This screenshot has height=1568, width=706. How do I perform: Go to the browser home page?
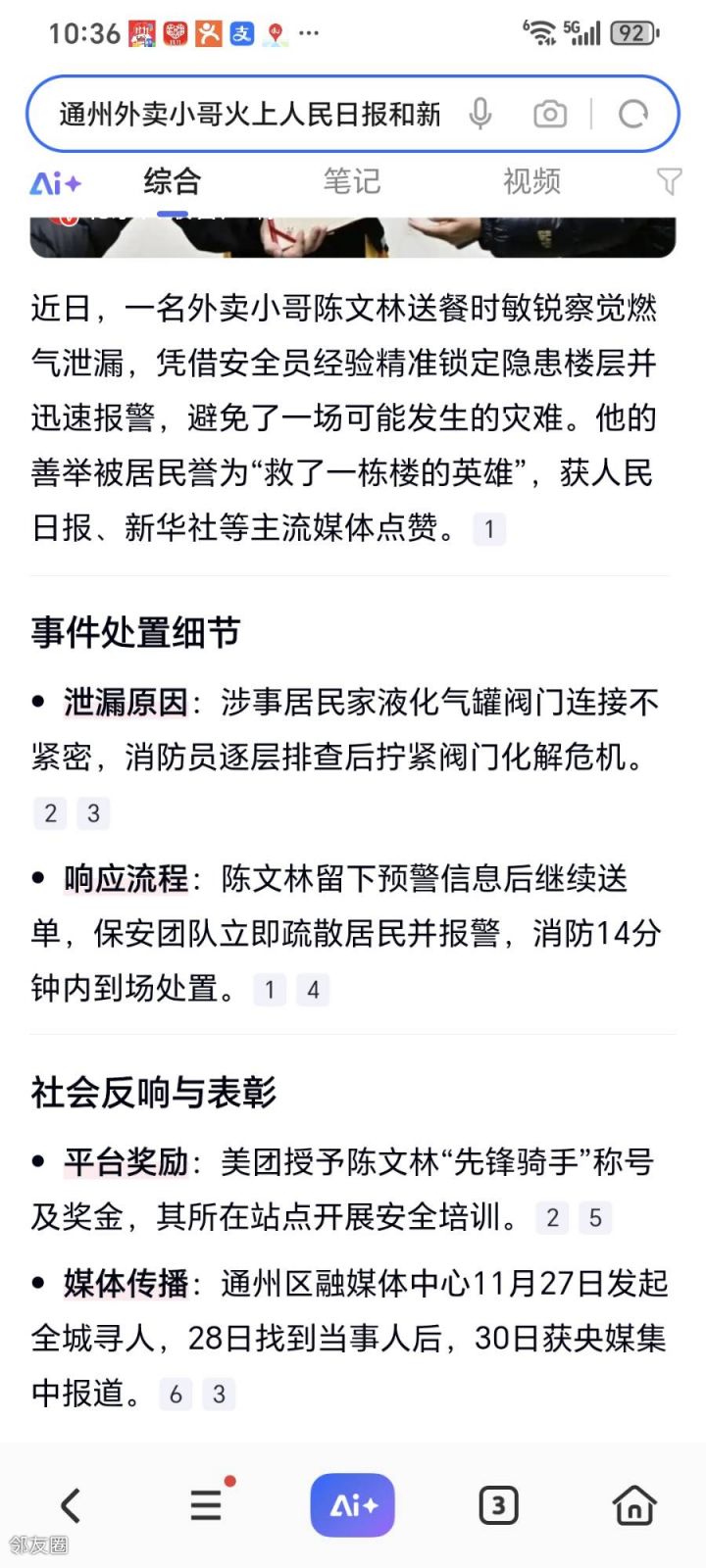(633, 1505)
